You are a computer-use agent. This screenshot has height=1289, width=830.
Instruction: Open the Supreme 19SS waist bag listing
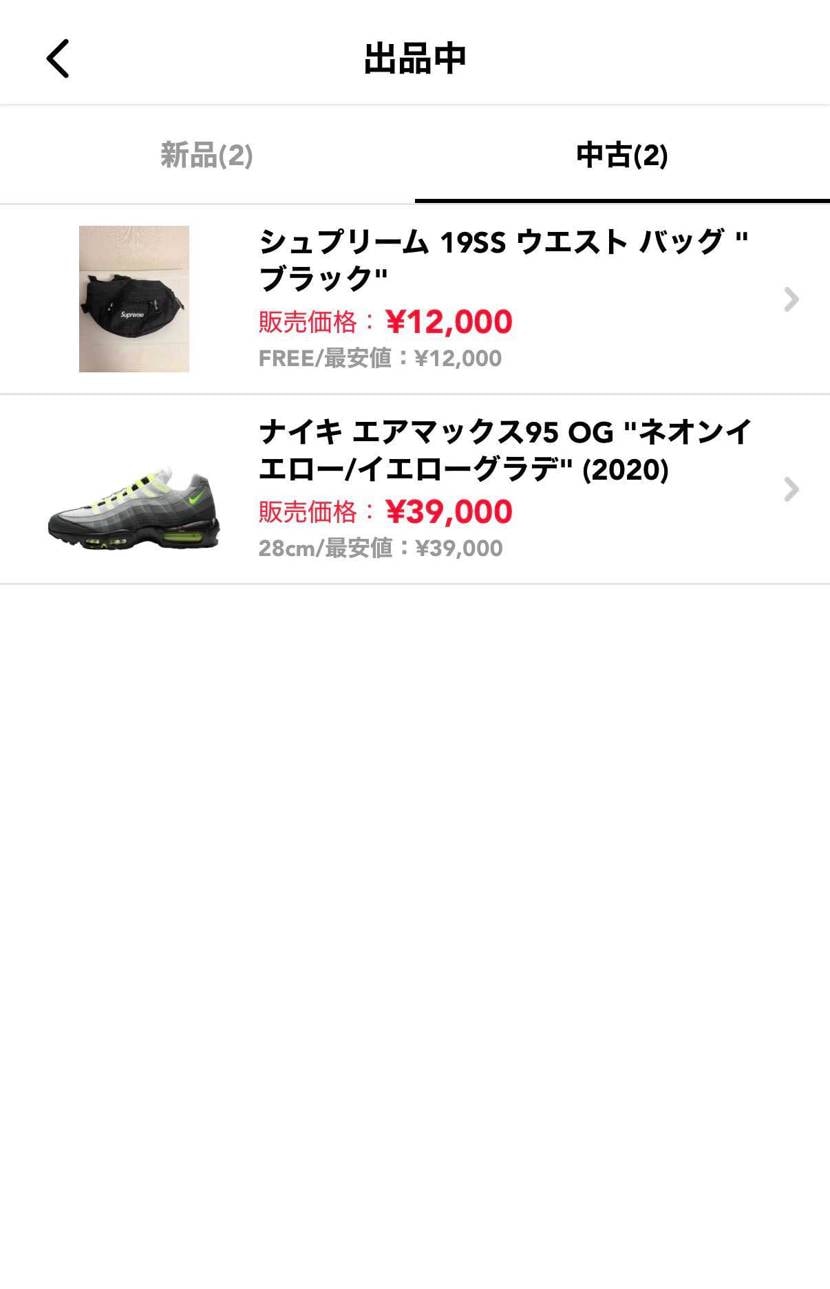pyautogui.click(x=415, y=299)
